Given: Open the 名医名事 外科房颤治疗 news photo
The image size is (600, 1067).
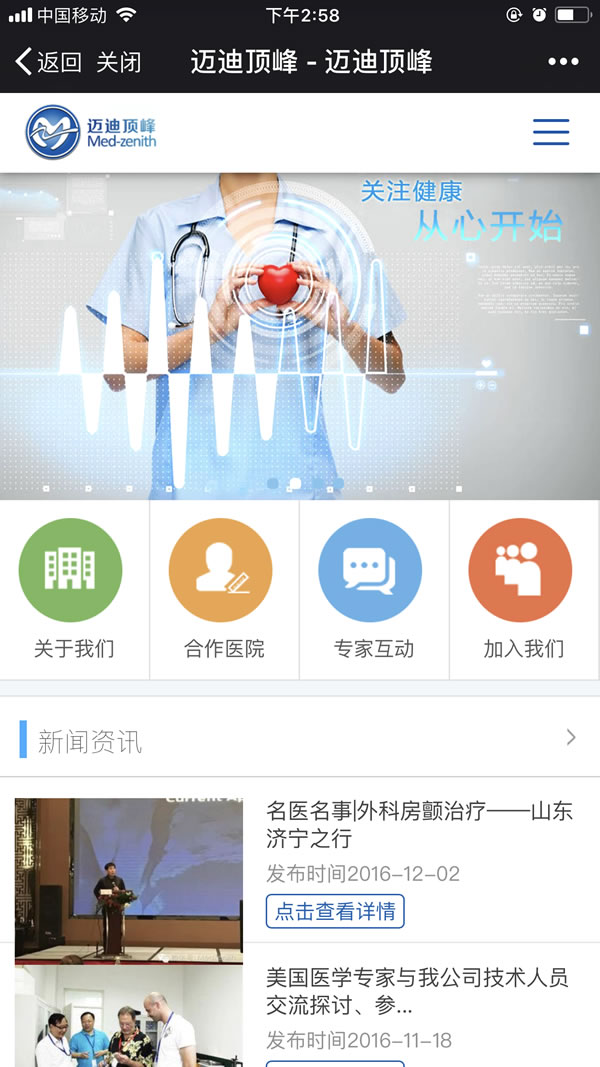Looking at the screenshot, I should point(129,869).
